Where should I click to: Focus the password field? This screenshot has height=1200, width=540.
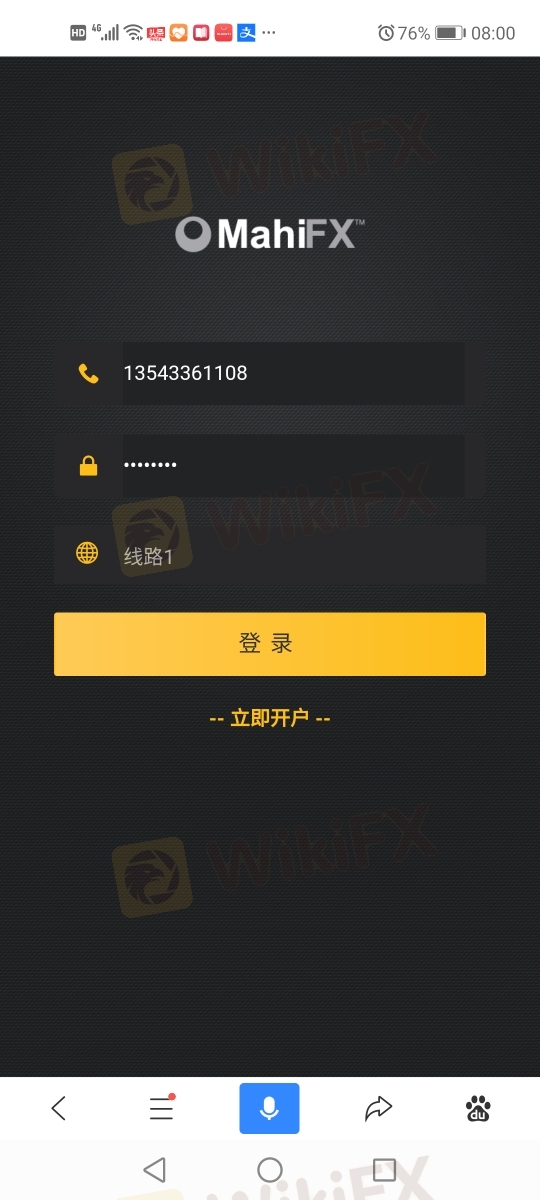tap(293, 465)
